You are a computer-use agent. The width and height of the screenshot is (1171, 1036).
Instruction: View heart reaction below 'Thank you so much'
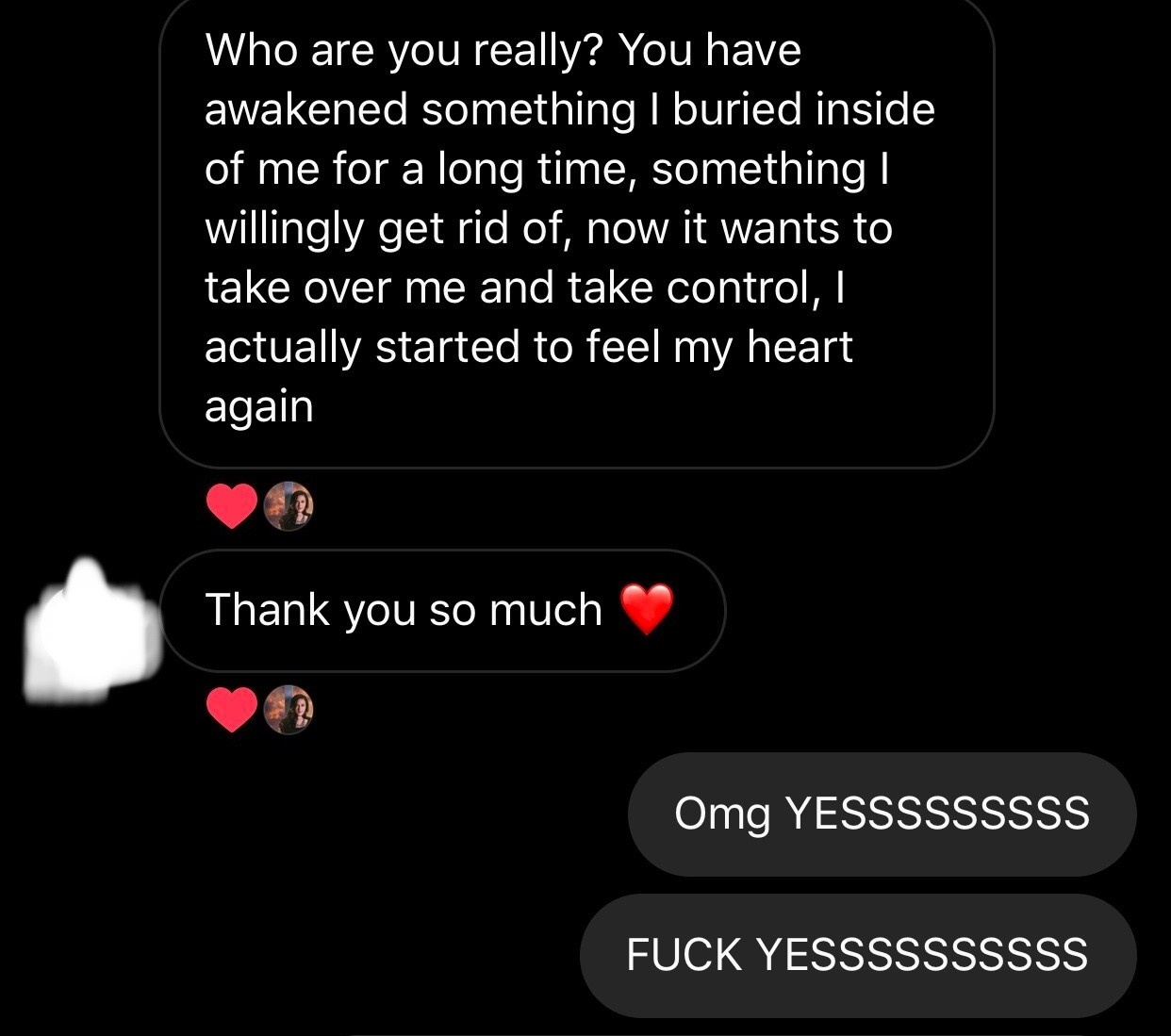(x=232, y=710)
